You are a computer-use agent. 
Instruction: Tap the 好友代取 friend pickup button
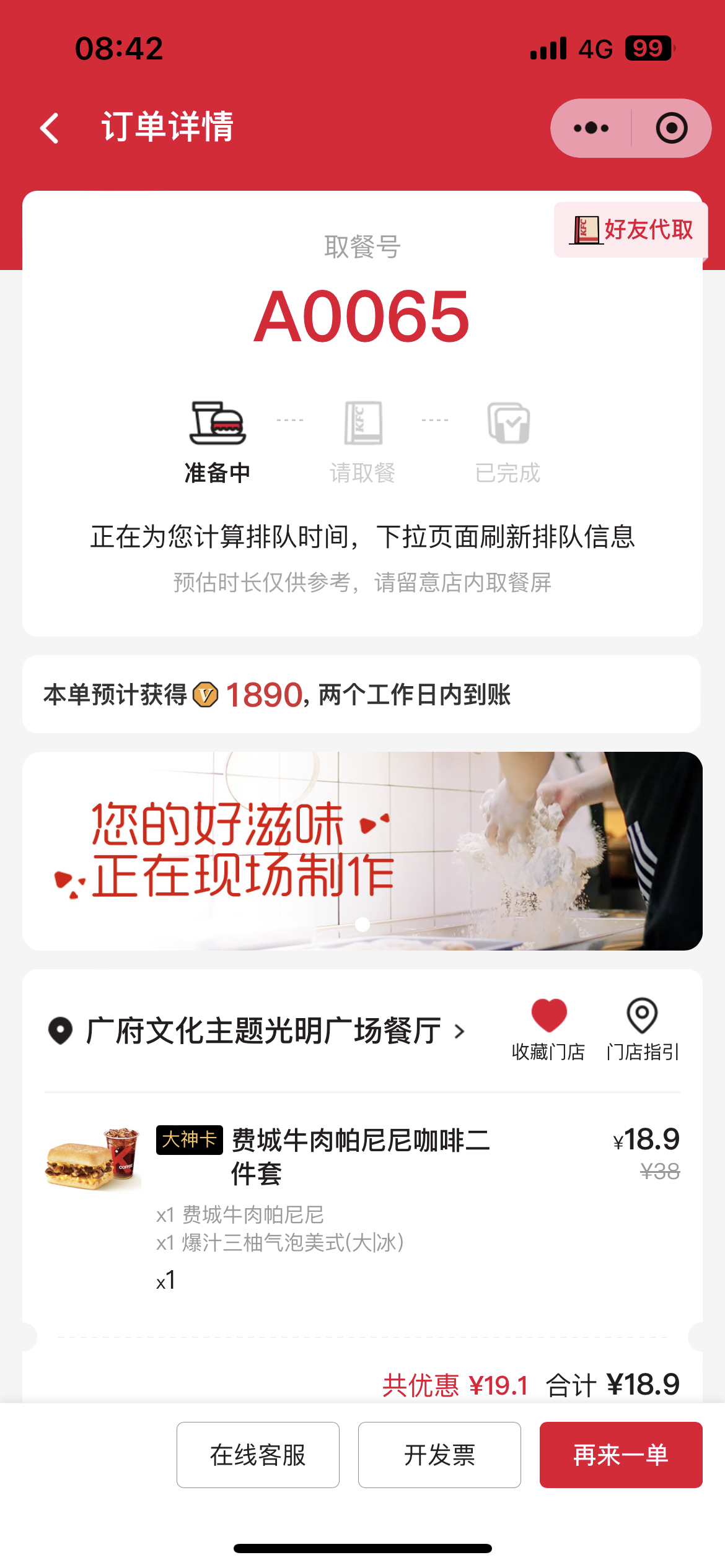(631, 230)
